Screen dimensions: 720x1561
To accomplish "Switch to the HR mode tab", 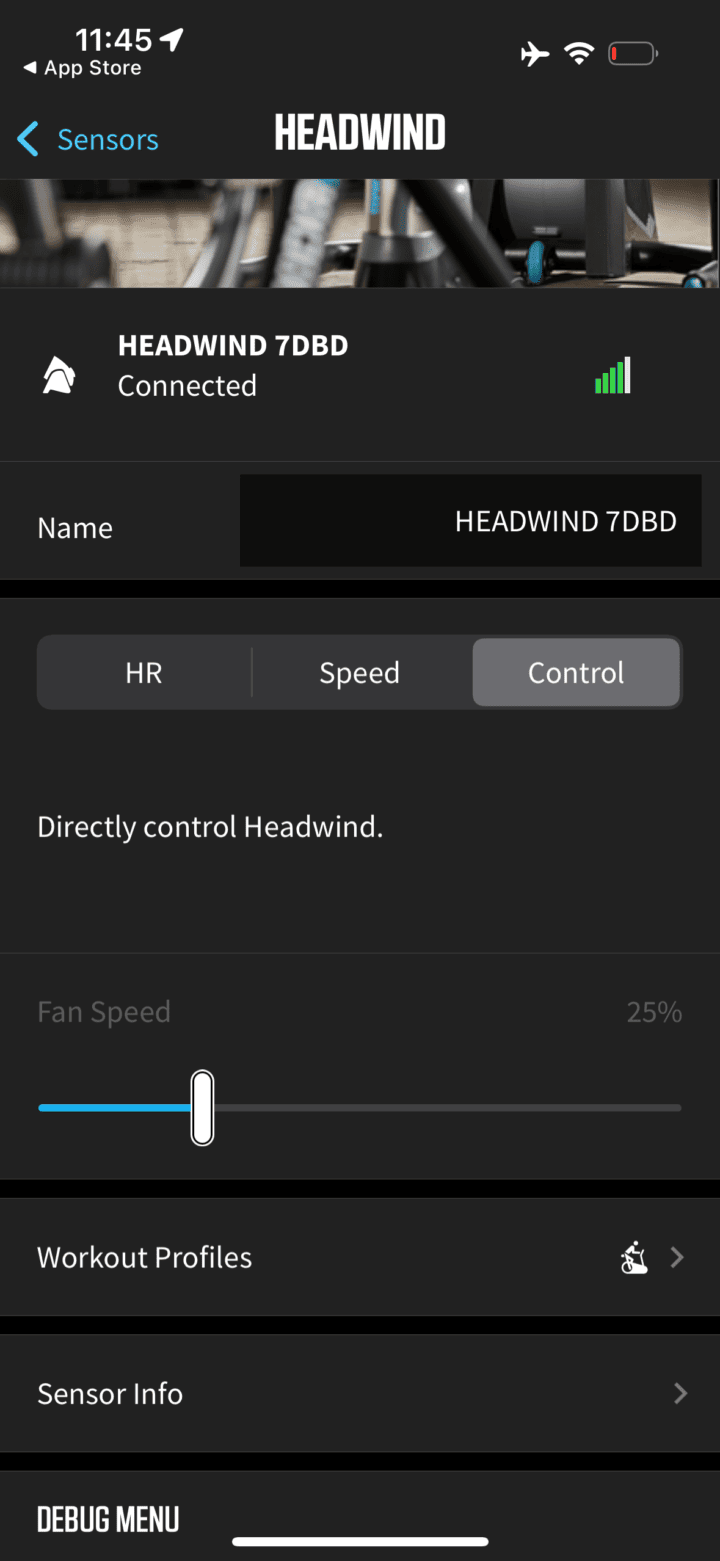I will 144,673.
